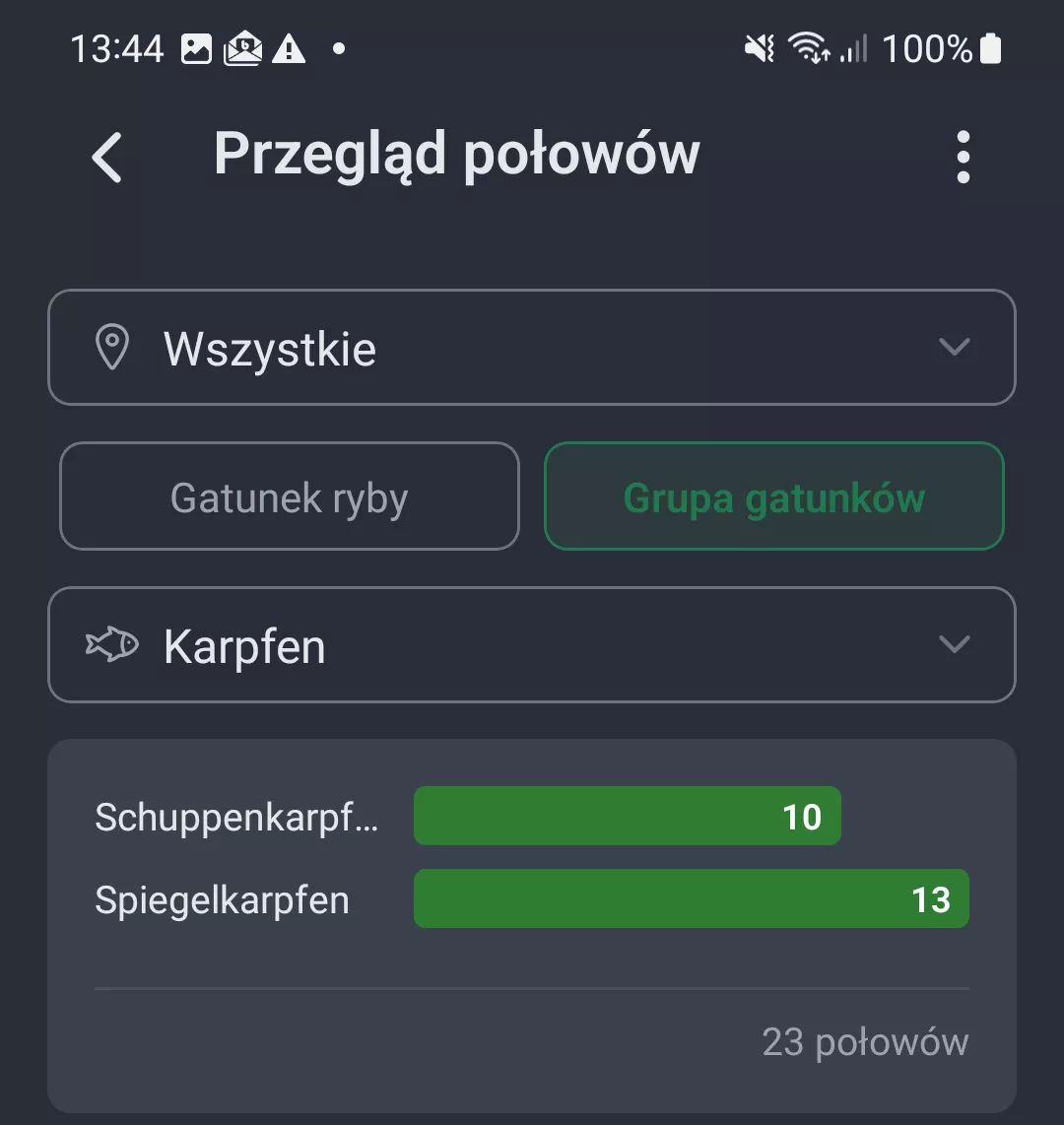Tap the Spiegelkarpfen bar showing 13
The image size is (1064, 1125).
pos(692,898)
